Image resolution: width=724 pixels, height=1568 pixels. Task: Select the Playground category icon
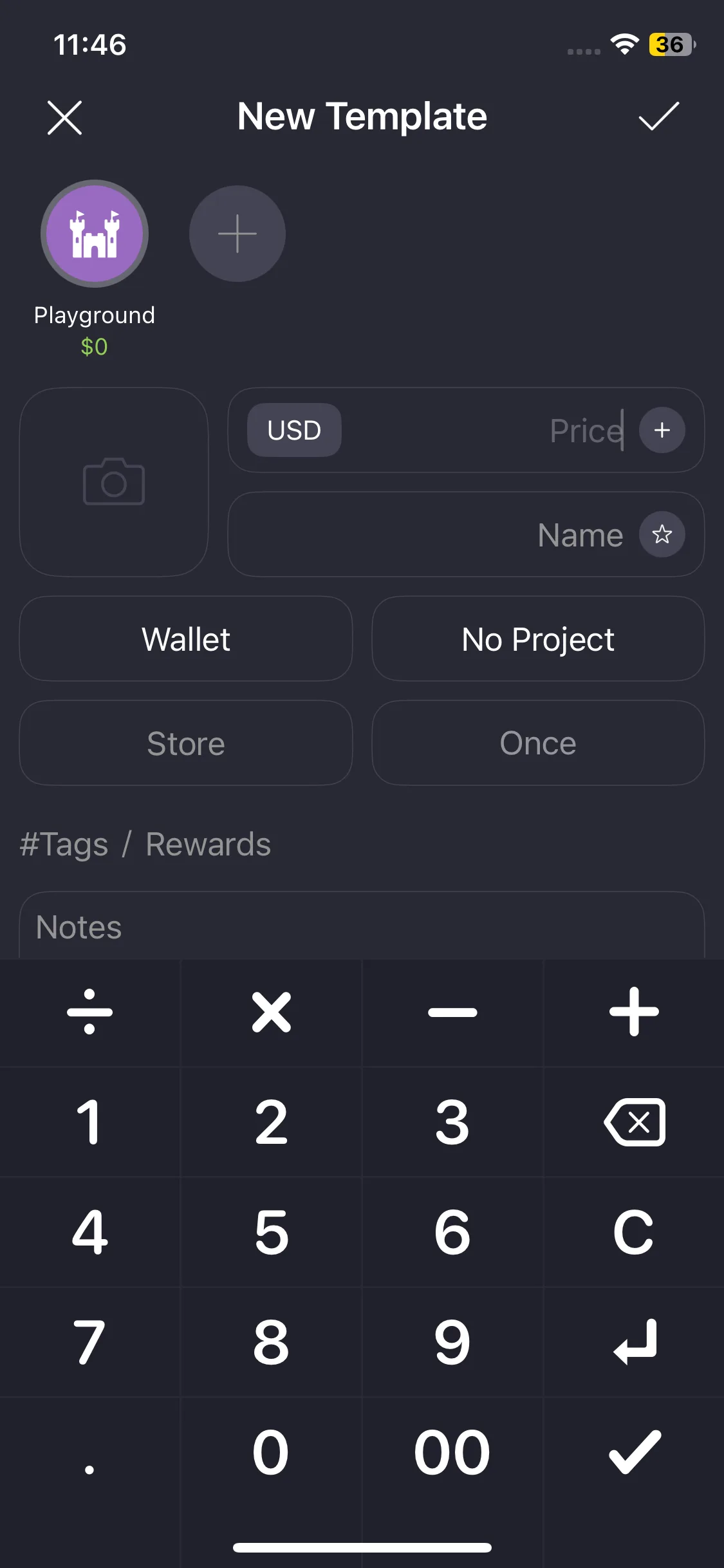pos(95,234)
